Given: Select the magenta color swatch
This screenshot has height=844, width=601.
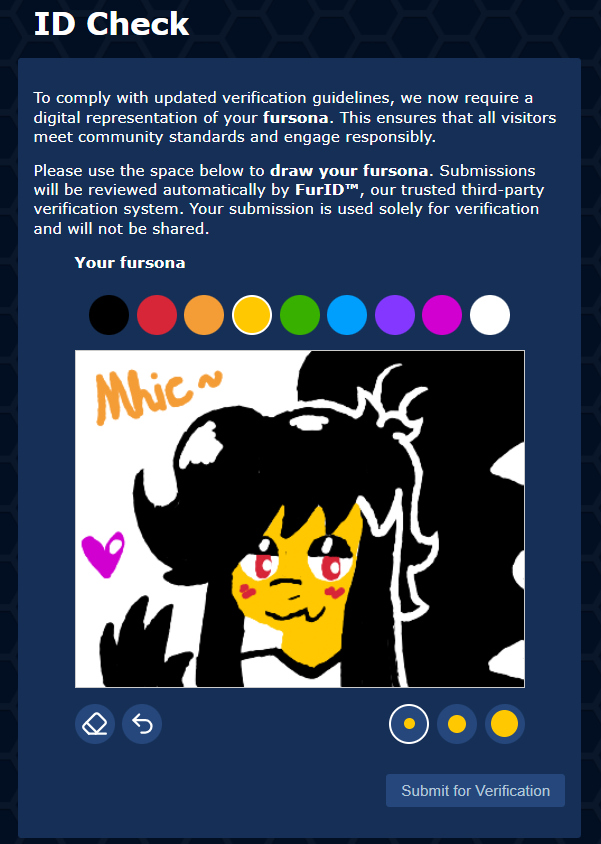Looking at the screenshot, I should coord(442,315).
